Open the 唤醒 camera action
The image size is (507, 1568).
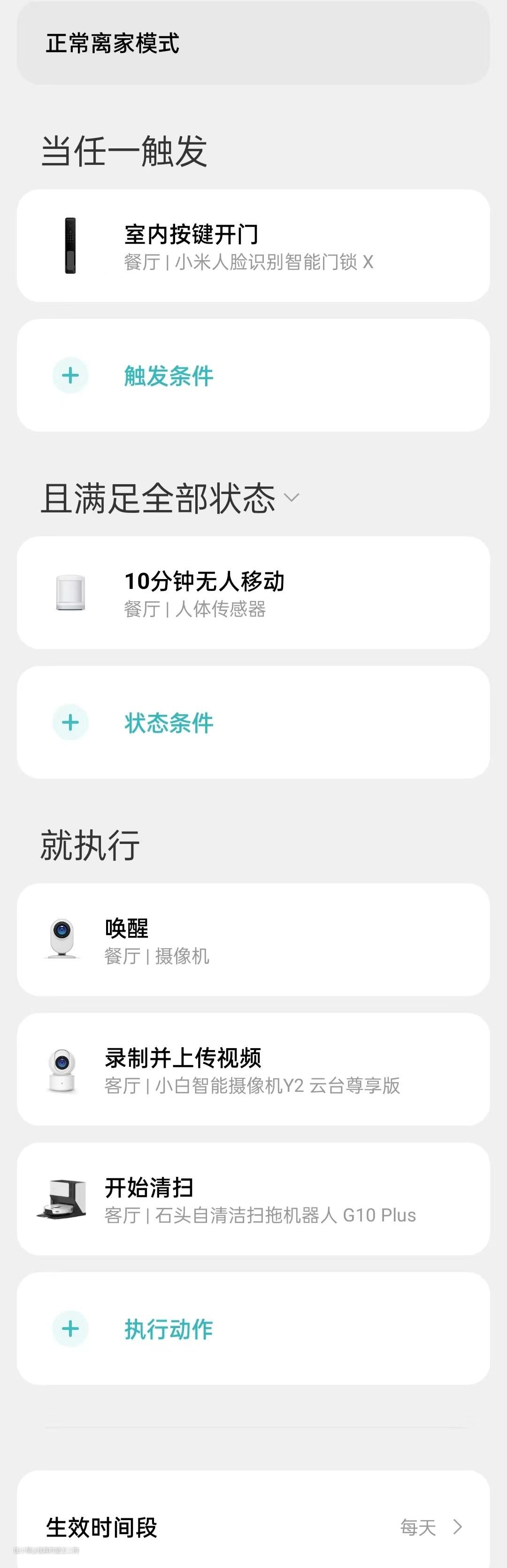[253, 940]
